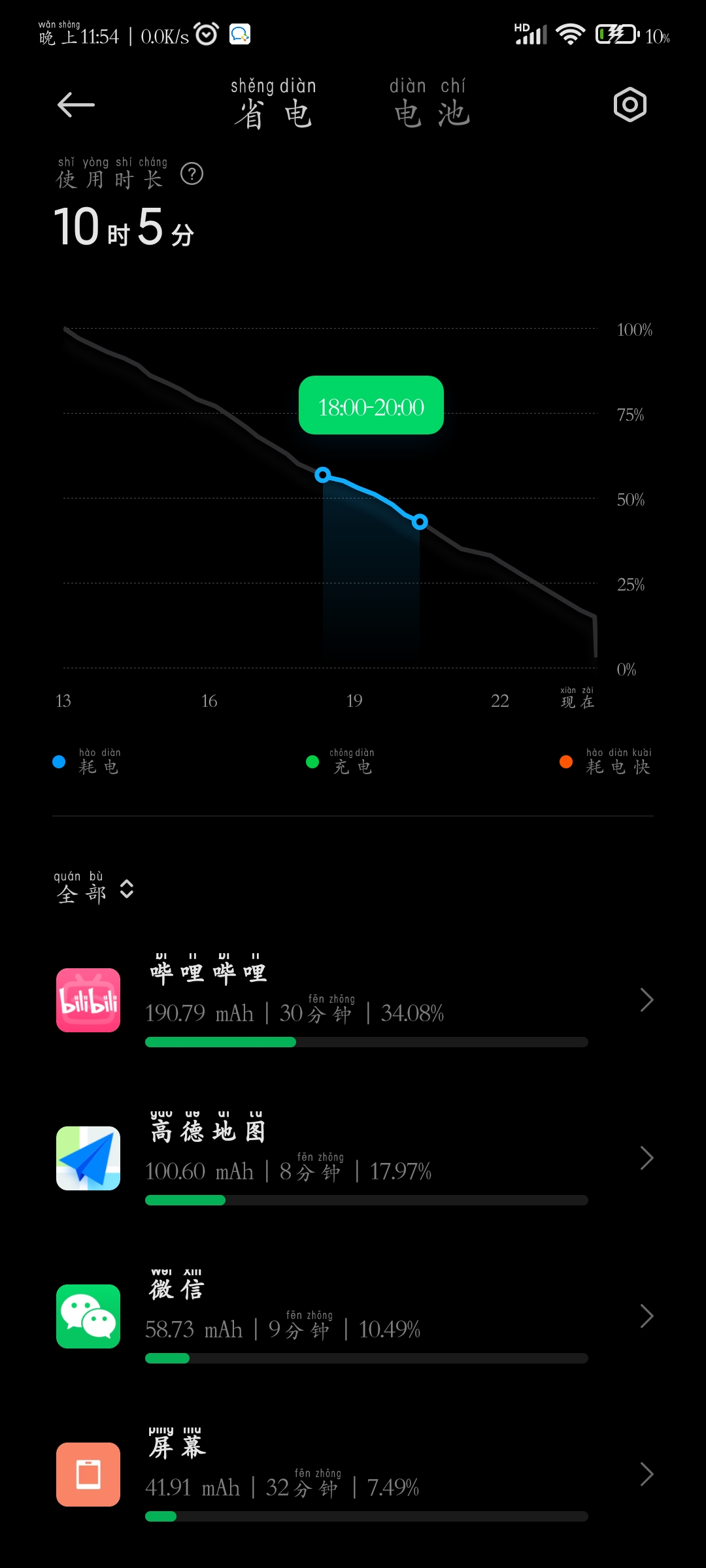
Task: Expand the 全部 filter dropdown
Action: coord(95,889)
